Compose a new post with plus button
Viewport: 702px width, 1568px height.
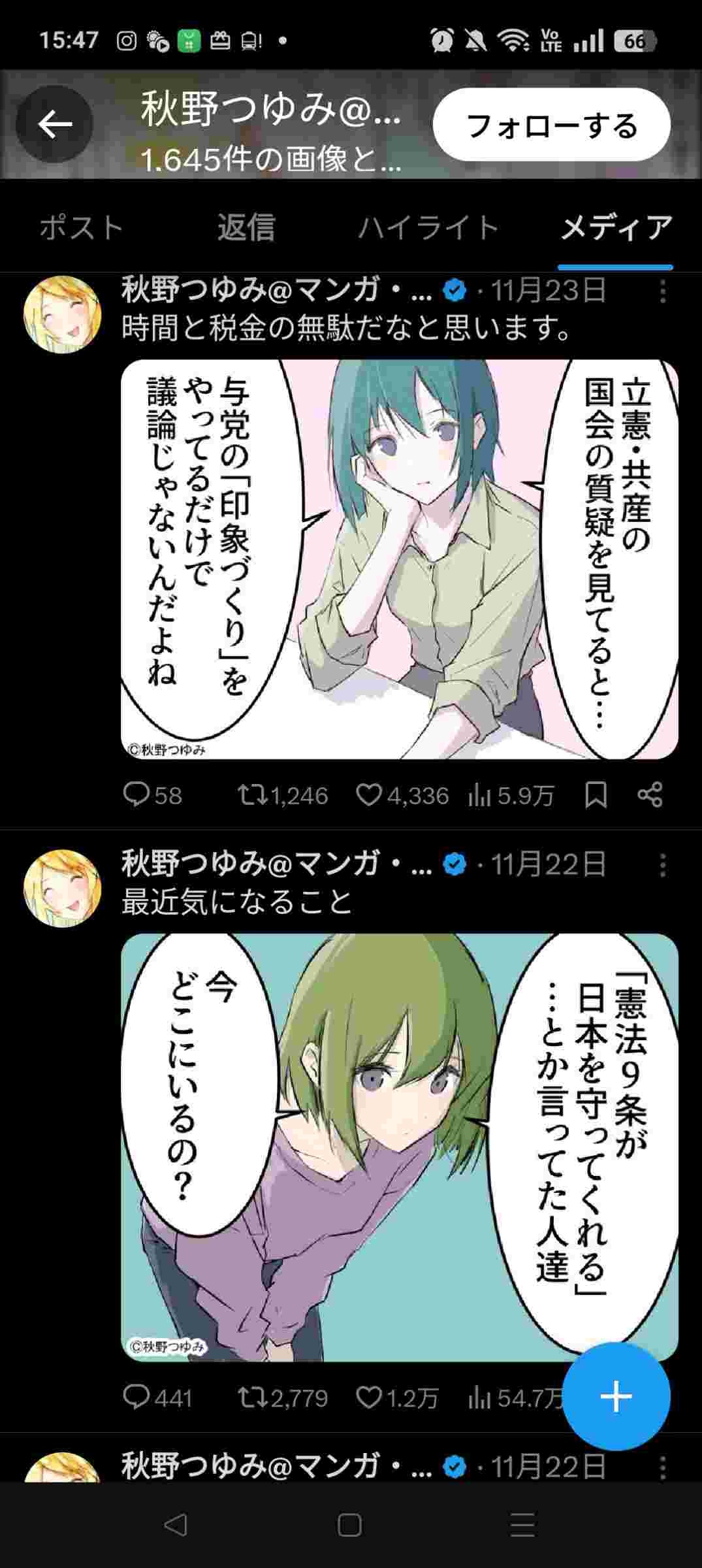pos(616,1396)
